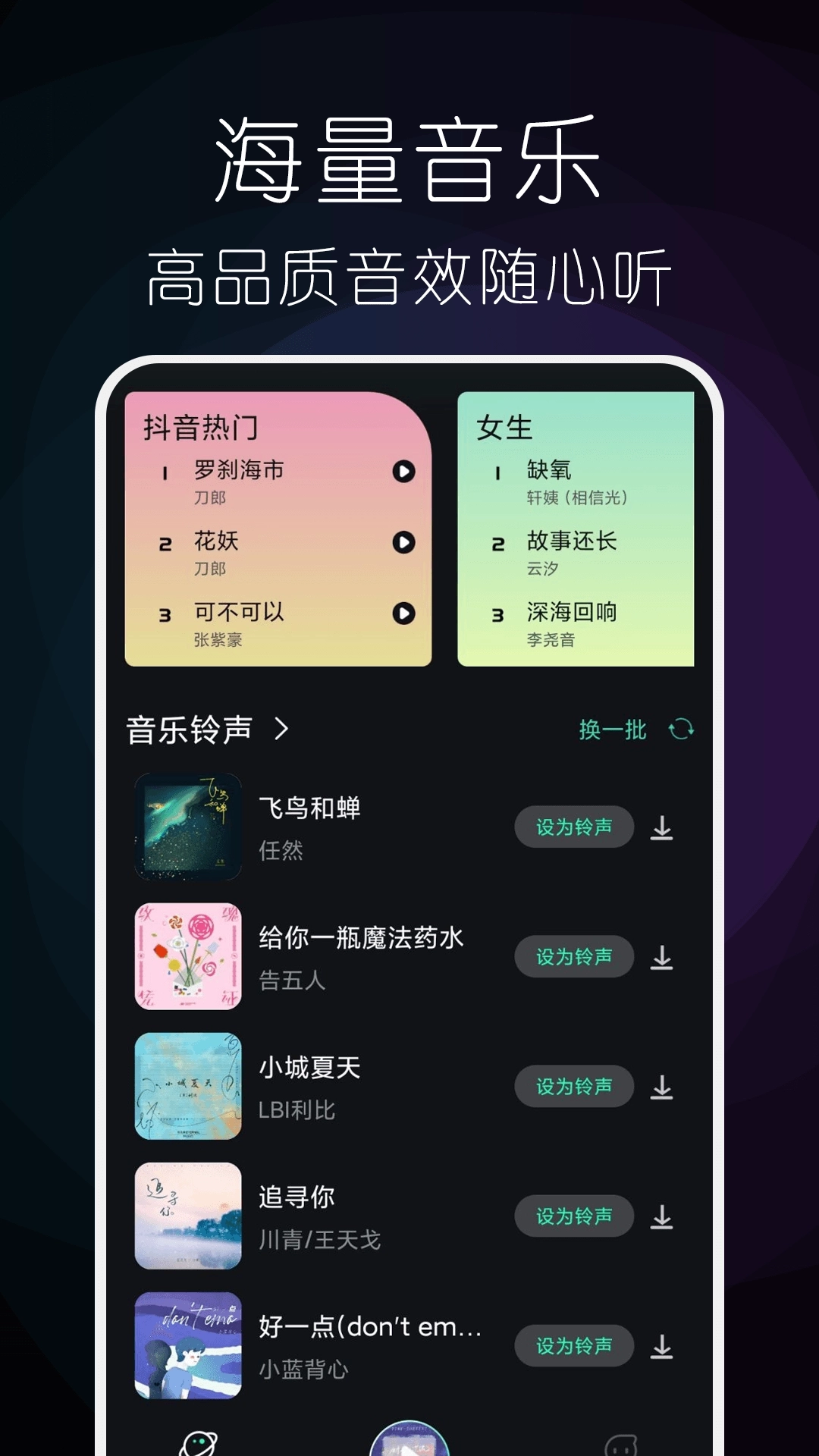The width and height of the screenshot is (819, 1456).
Task: Download 给你一瓶魔法药水
Action: (663, 957)
